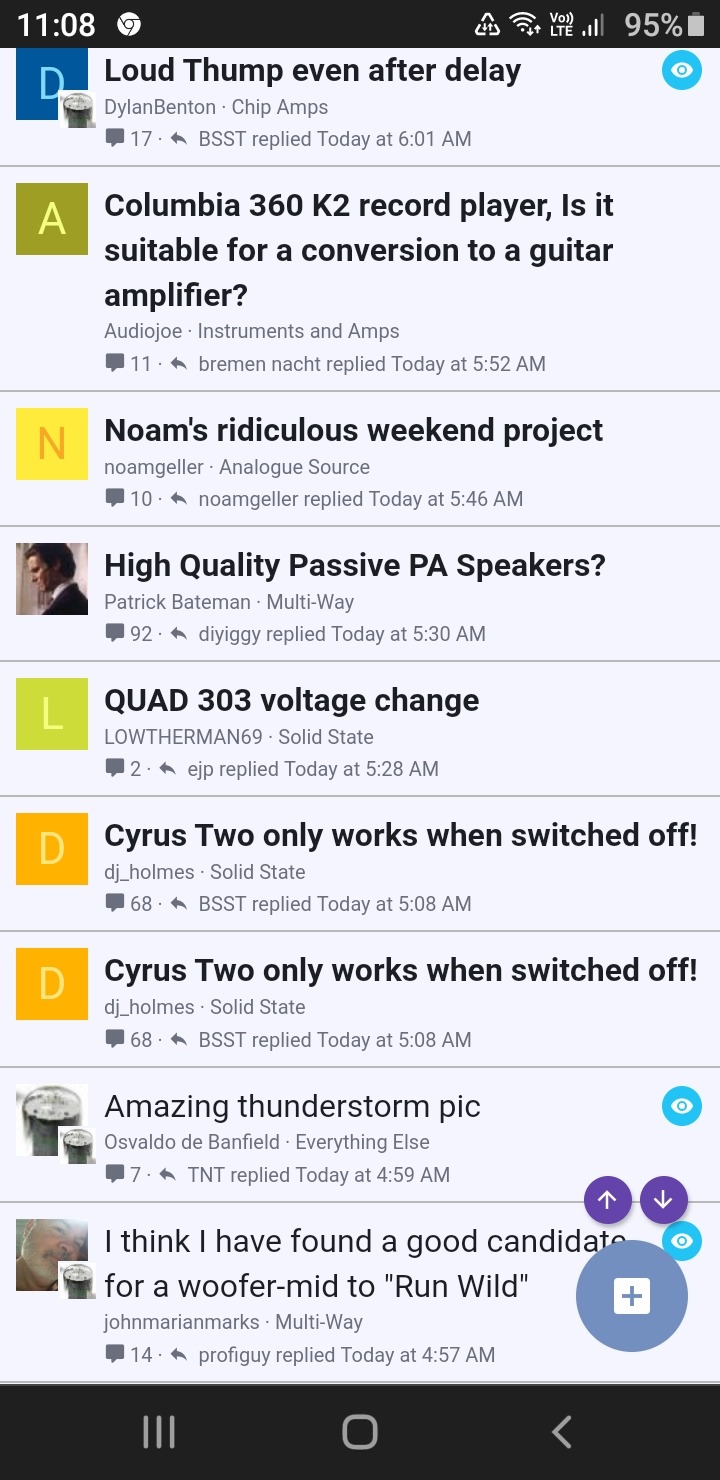Open the Instruments and Amps forum link

(x=298, y=331)
